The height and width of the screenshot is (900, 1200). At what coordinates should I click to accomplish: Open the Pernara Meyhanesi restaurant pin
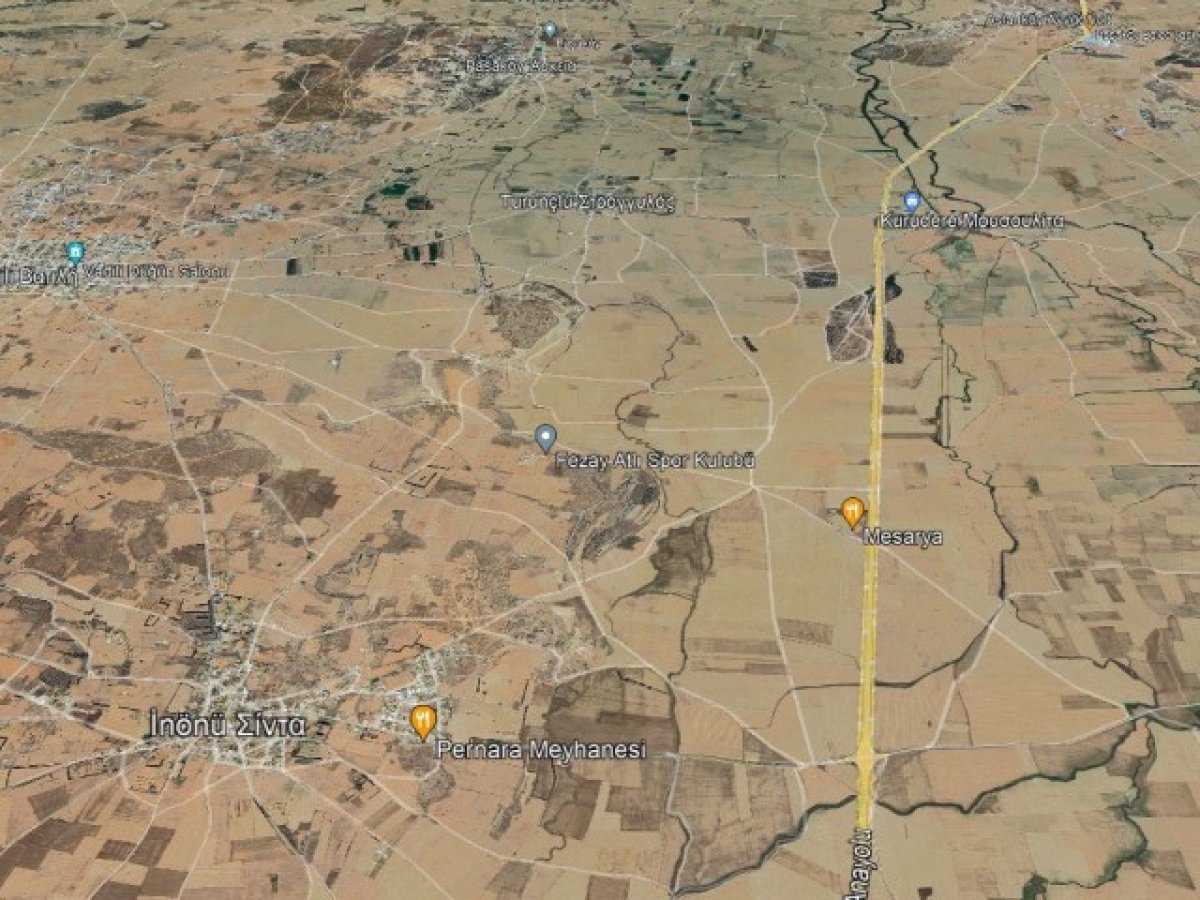423,718
